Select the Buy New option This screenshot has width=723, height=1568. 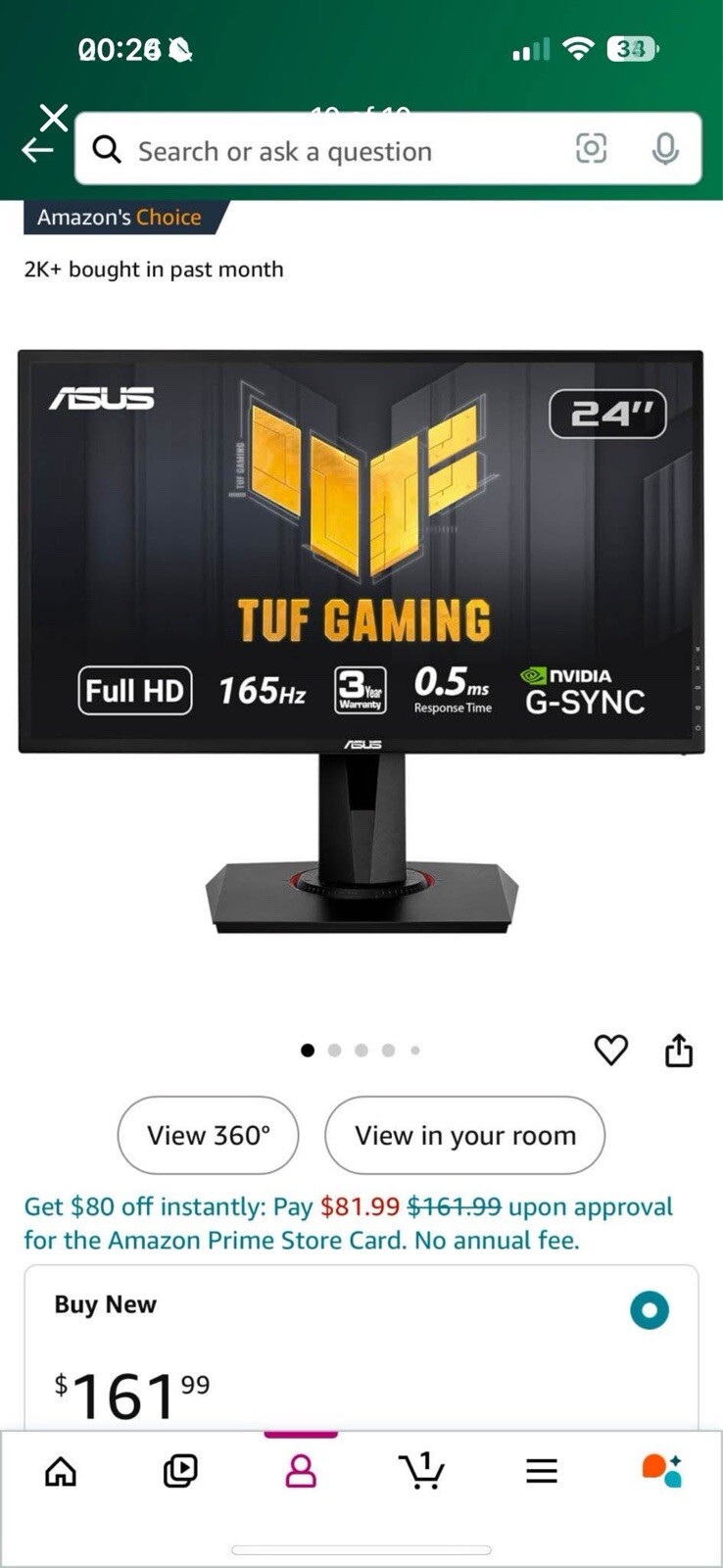click(649, 1310)
